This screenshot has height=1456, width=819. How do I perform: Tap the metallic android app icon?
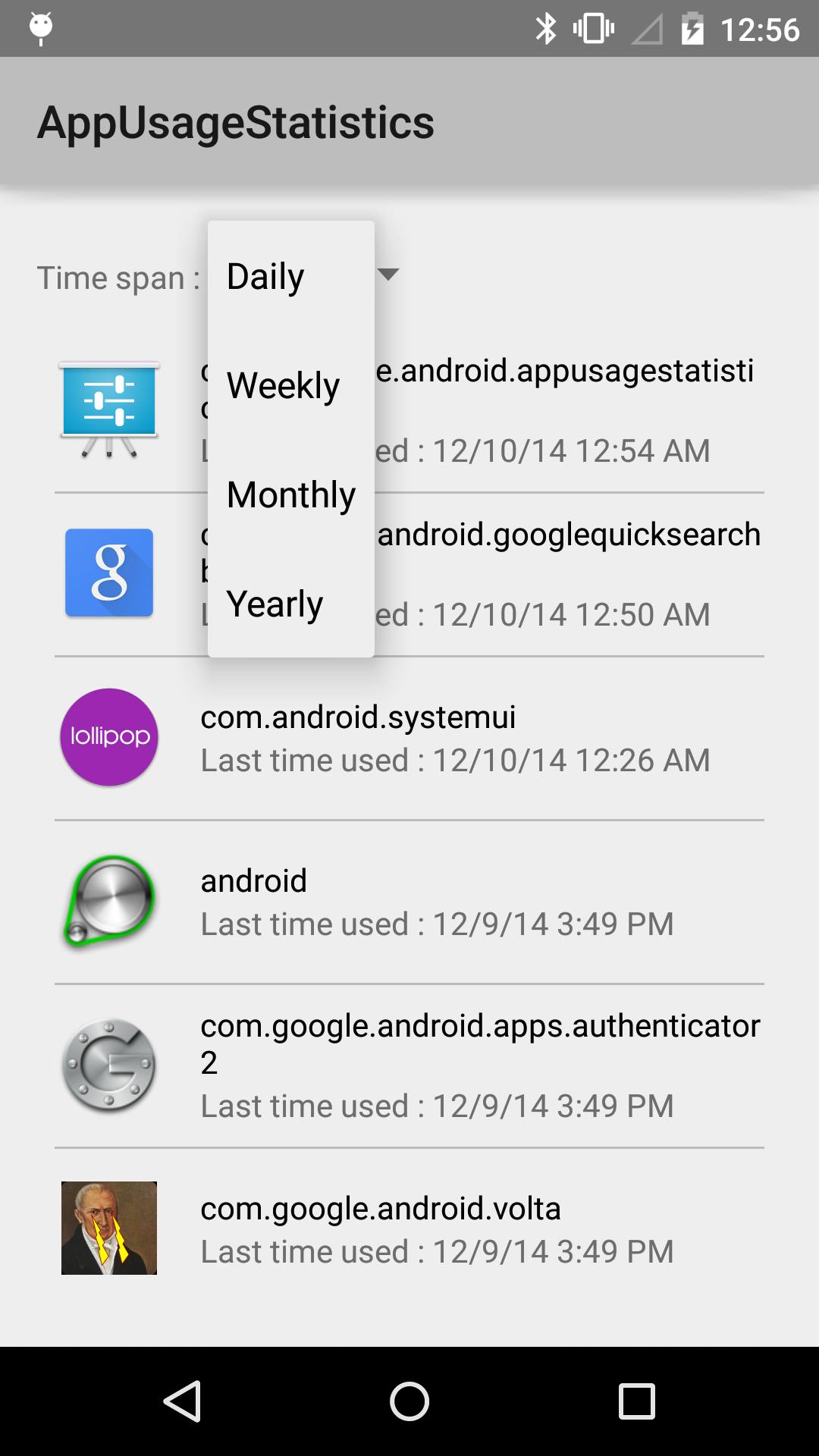[108, 902]
